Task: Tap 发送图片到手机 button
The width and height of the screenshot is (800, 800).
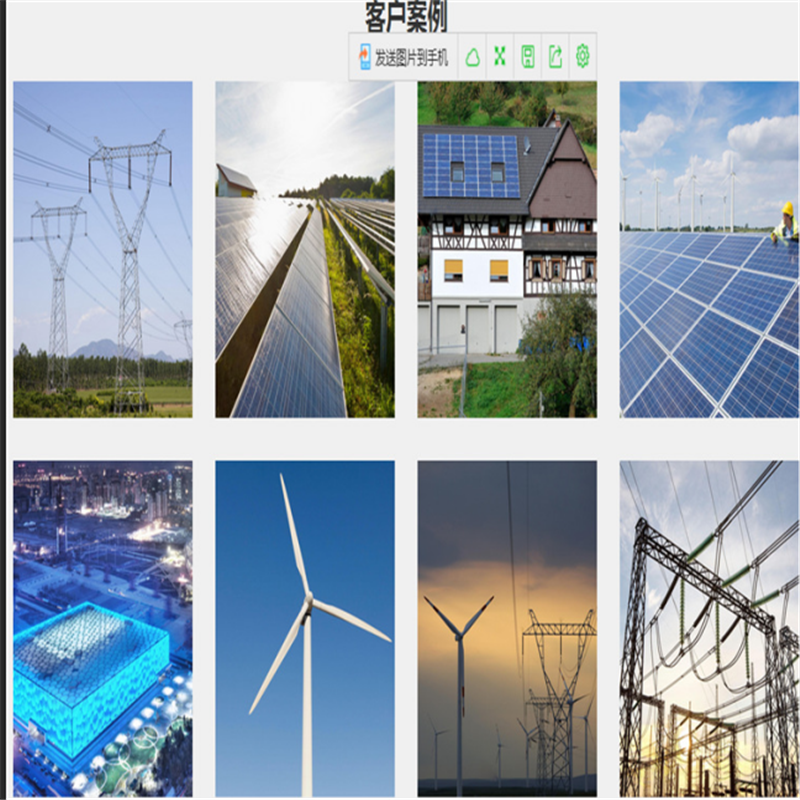Action: click(x=403, y=56)
